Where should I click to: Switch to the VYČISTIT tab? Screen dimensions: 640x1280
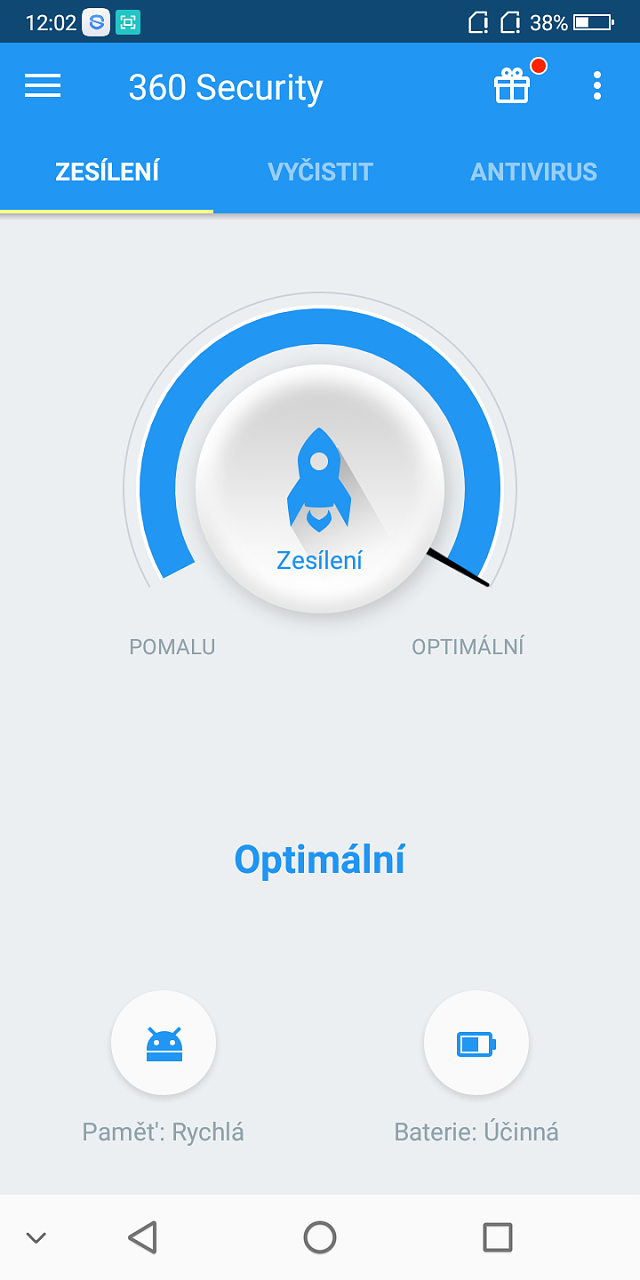pyautogui.click(x=320, y=171)
